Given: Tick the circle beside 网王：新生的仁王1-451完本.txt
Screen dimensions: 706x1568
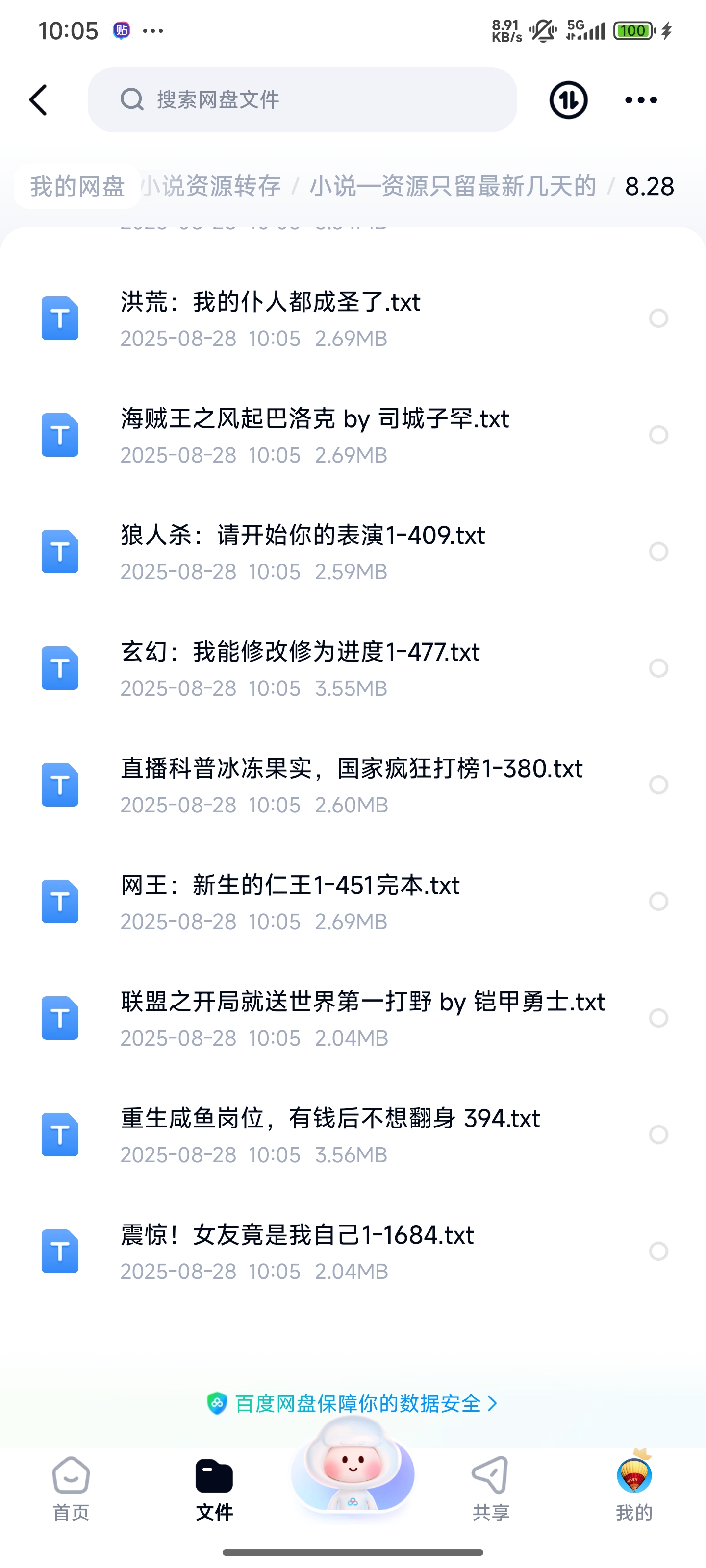Looking at the screenshot, I should click(658, 902).
